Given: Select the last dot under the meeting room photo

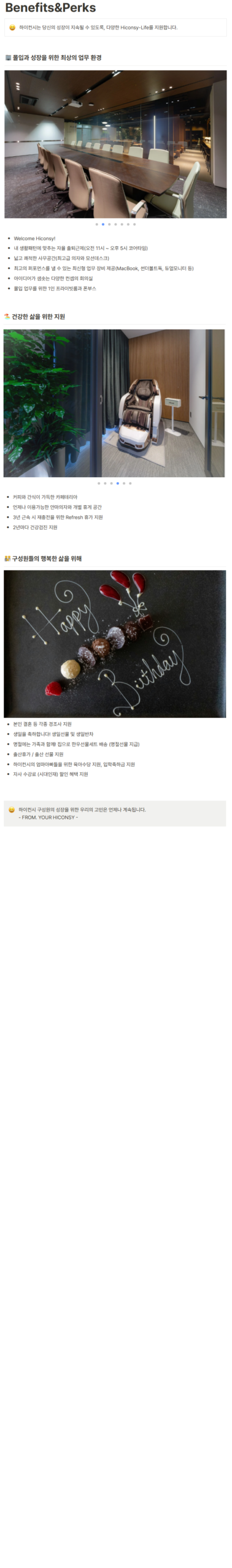Looking at the screenshot, I should click(134, 224).
